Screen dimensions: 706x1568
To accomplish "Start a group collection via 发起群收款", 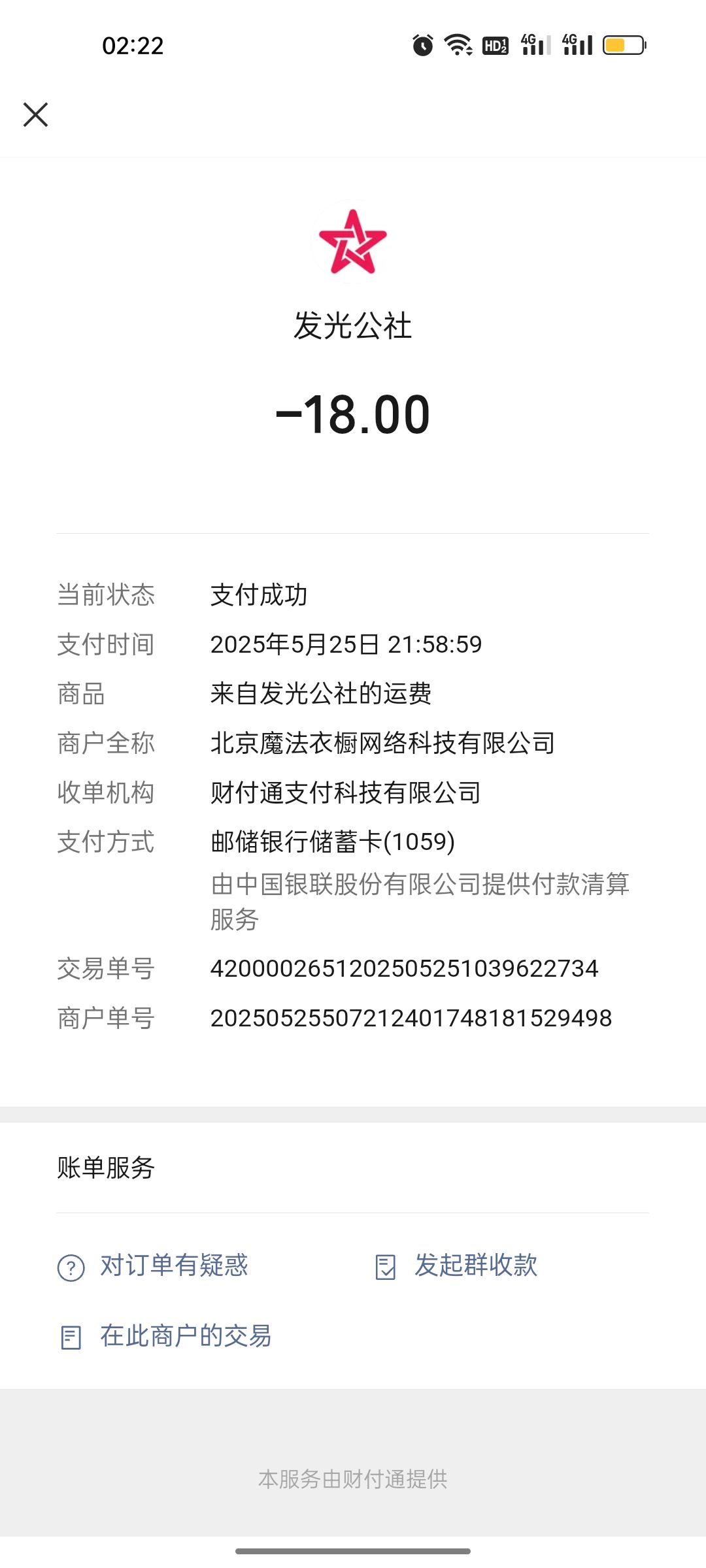I will tap(456, 1266).
